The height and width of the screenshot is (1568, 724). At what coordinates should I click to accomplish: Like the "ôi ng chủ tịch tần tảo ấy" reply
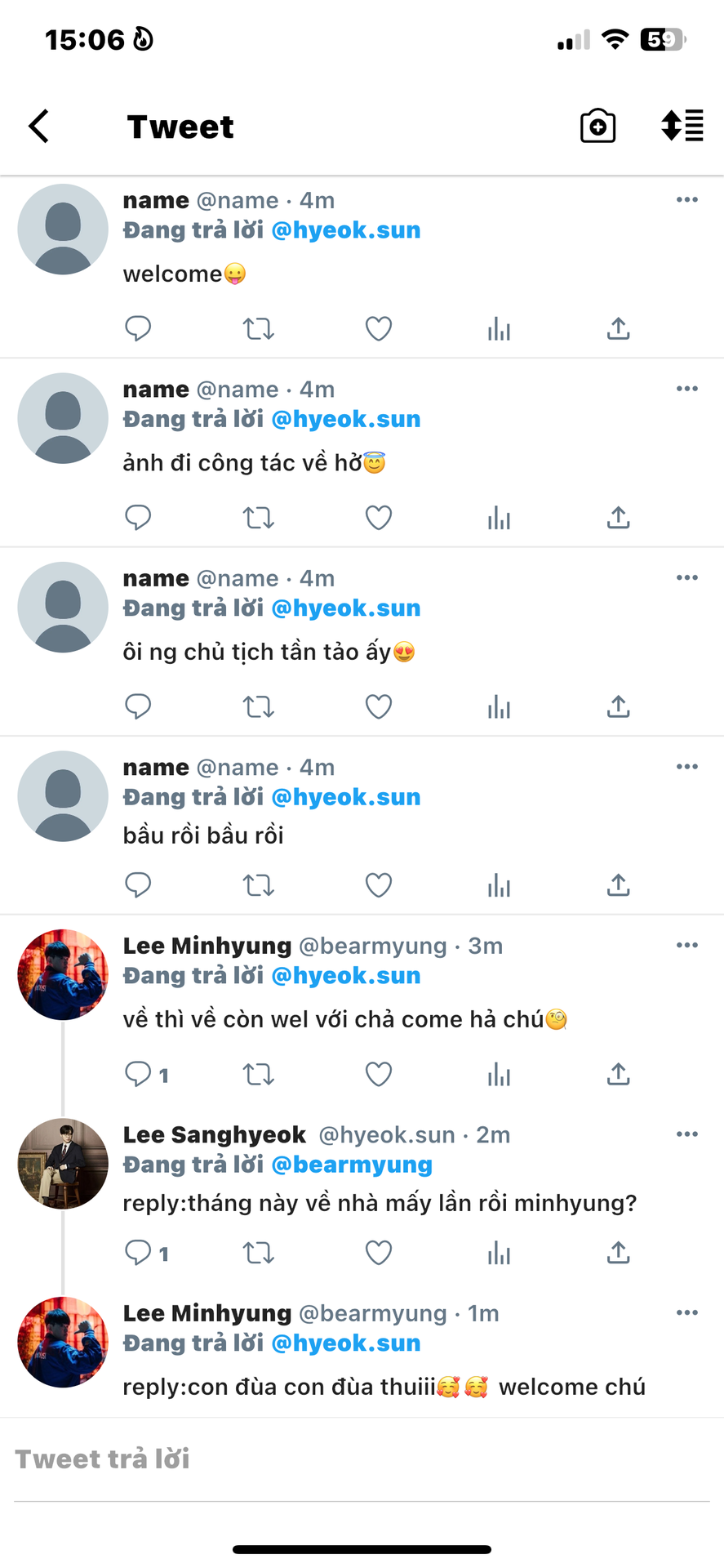click(x=378, y=706)
